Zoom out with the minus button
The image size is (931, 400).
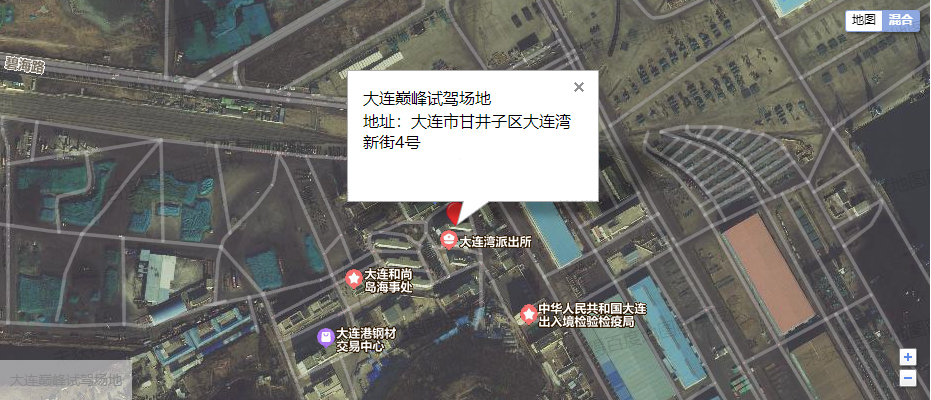pos(907,377)
